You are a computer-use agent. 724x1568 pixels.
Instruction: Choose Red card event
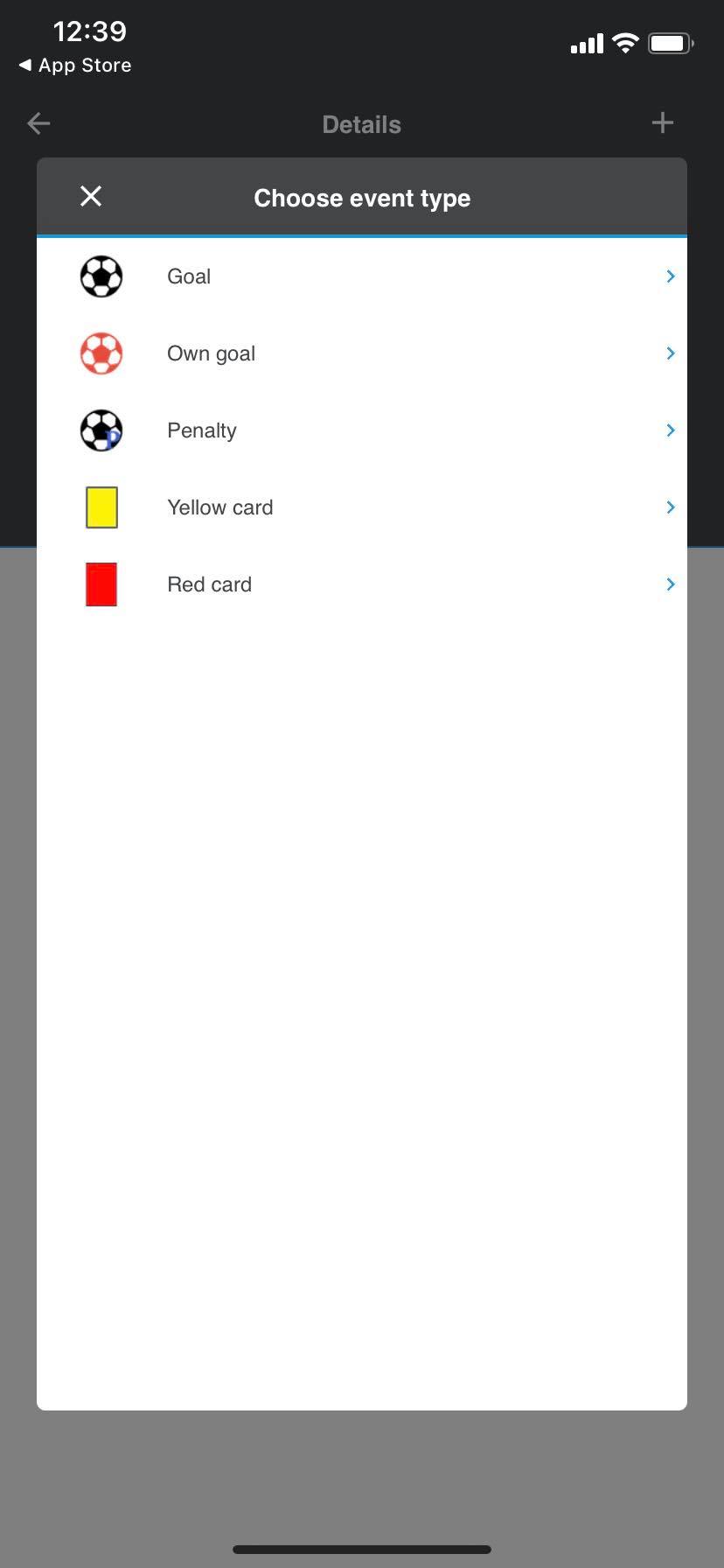click(362, 584)
